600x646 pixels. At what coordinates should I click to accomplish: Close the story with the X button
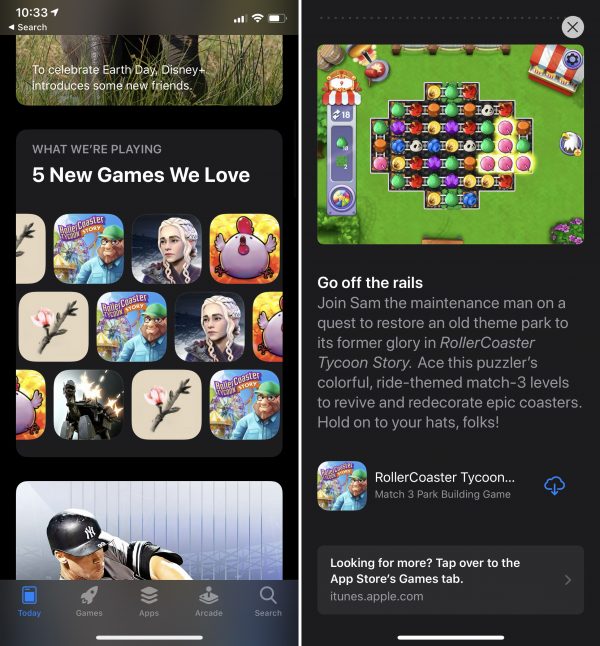pyautogui.click(x=572, y=27)
